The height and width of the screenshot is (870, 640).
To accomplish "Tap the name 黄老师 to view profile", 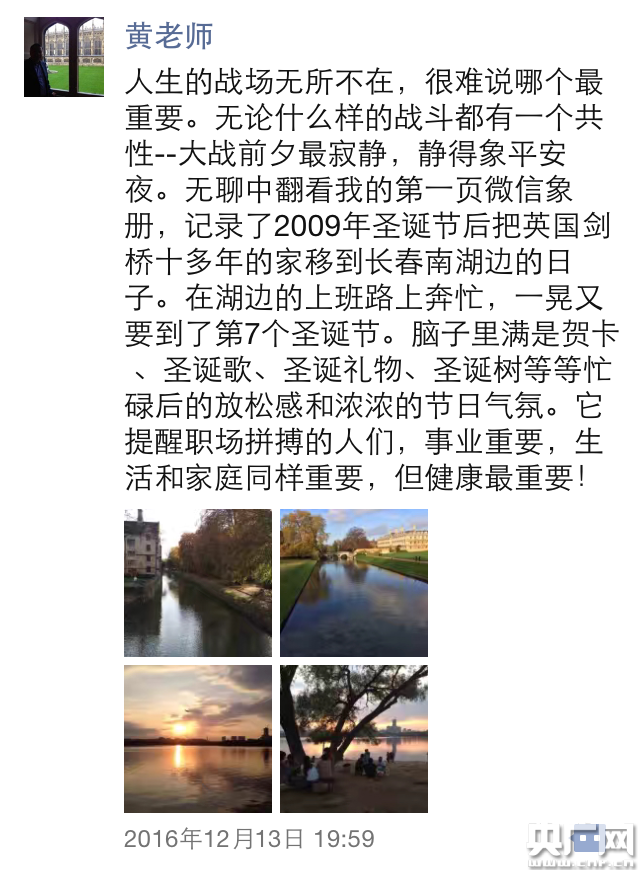I will (x=169, y=37).
